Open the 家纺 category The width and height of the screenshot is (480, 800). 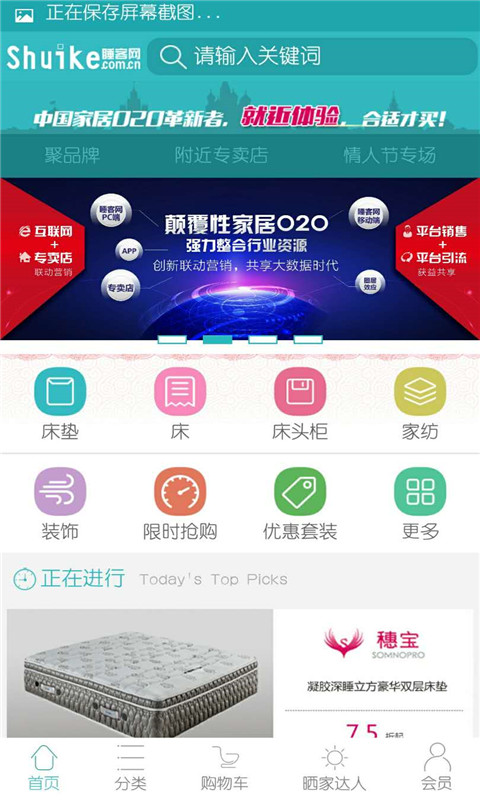click(x=420, y=404)
